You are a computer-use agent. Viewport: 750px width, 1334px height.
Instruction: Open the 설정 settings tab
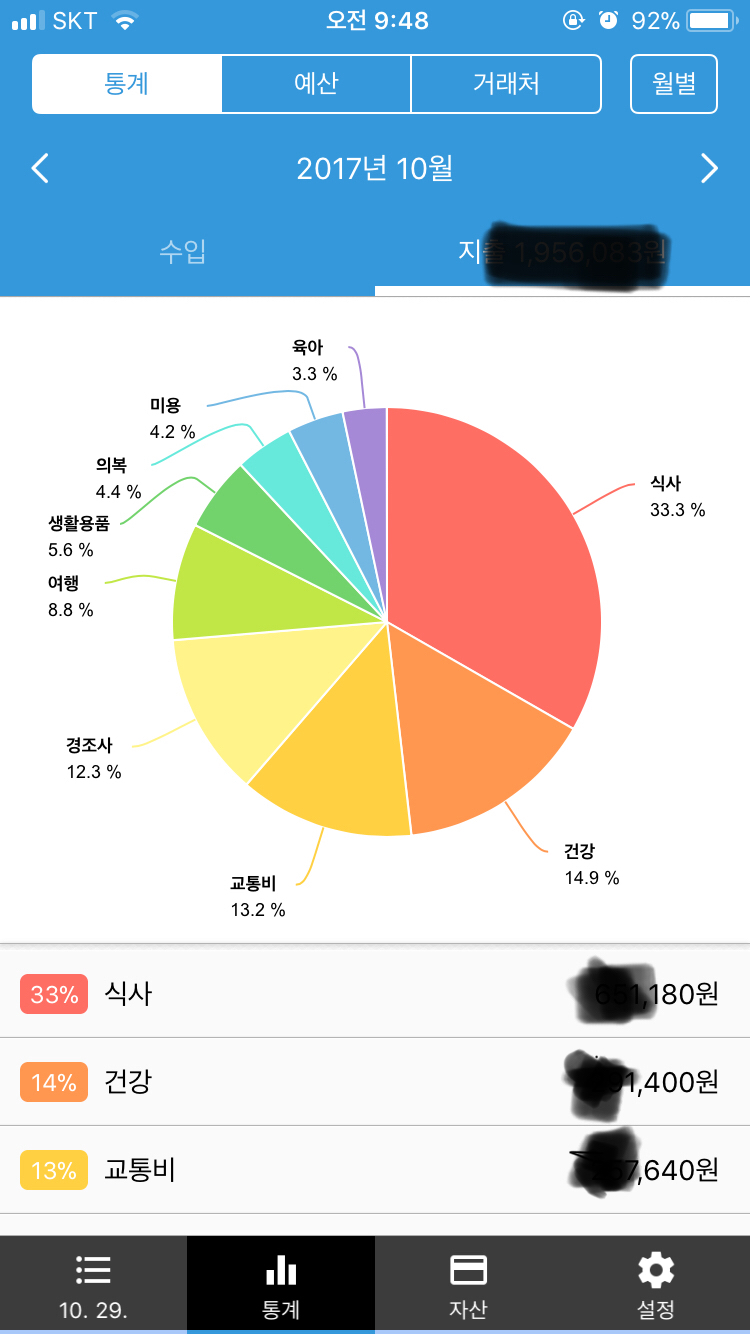pos(656,1285)
